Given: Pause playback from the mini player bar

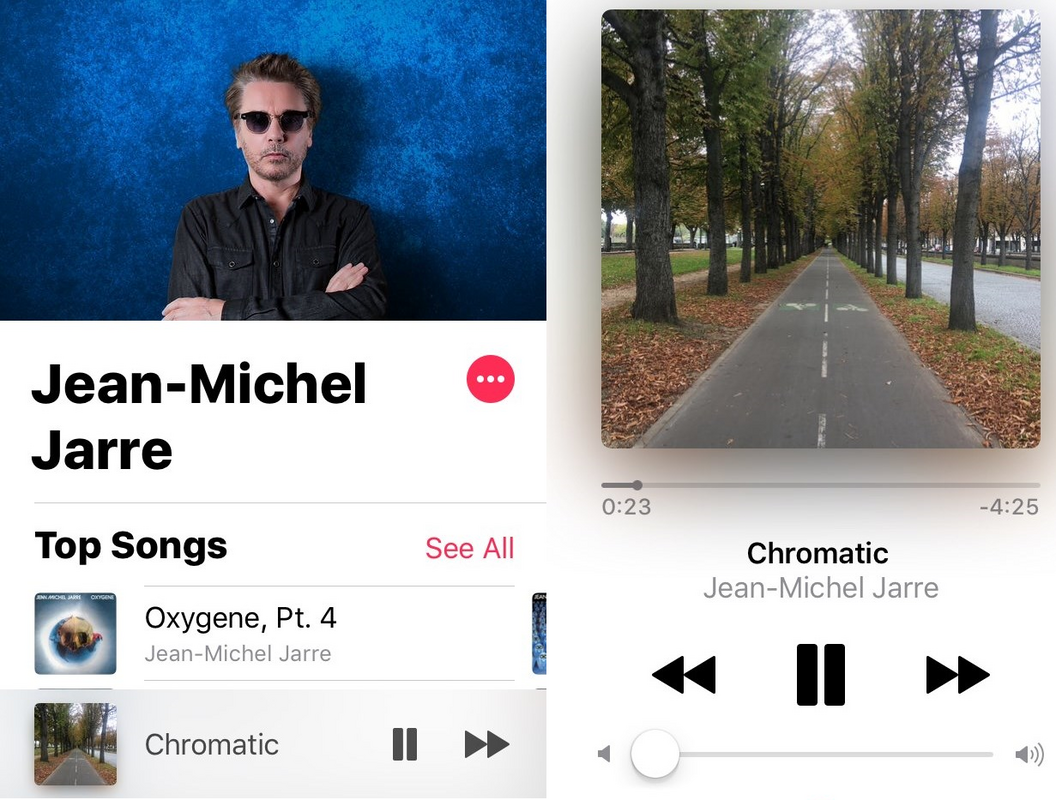Looking at the screenshot, I should [404, 744].
